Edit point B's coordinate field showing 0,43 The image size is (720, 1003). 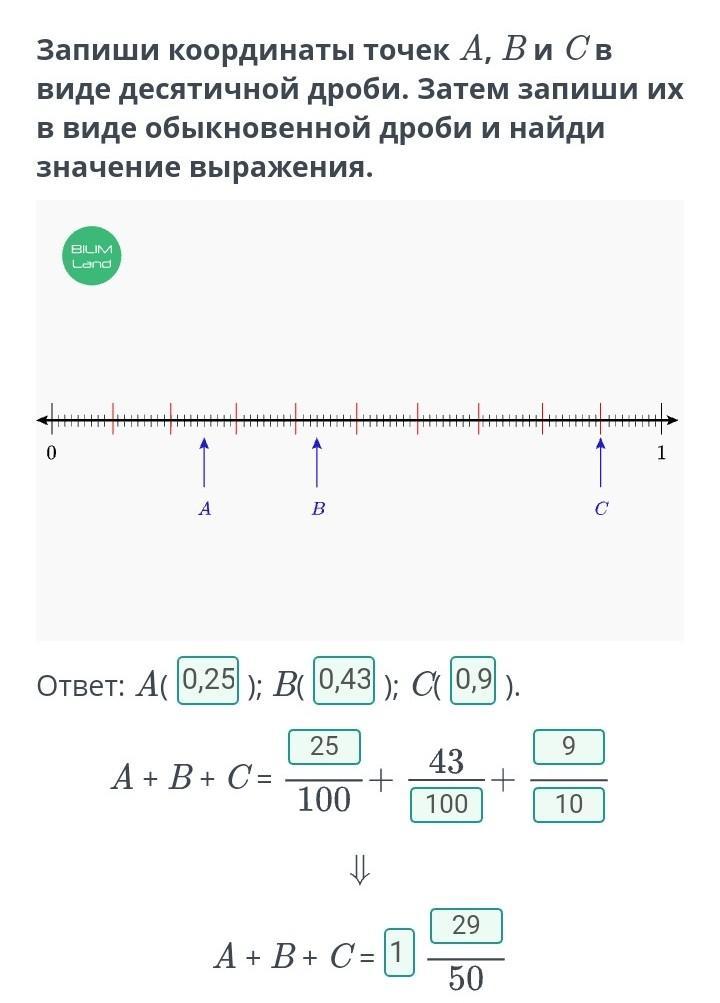point(345,681)
